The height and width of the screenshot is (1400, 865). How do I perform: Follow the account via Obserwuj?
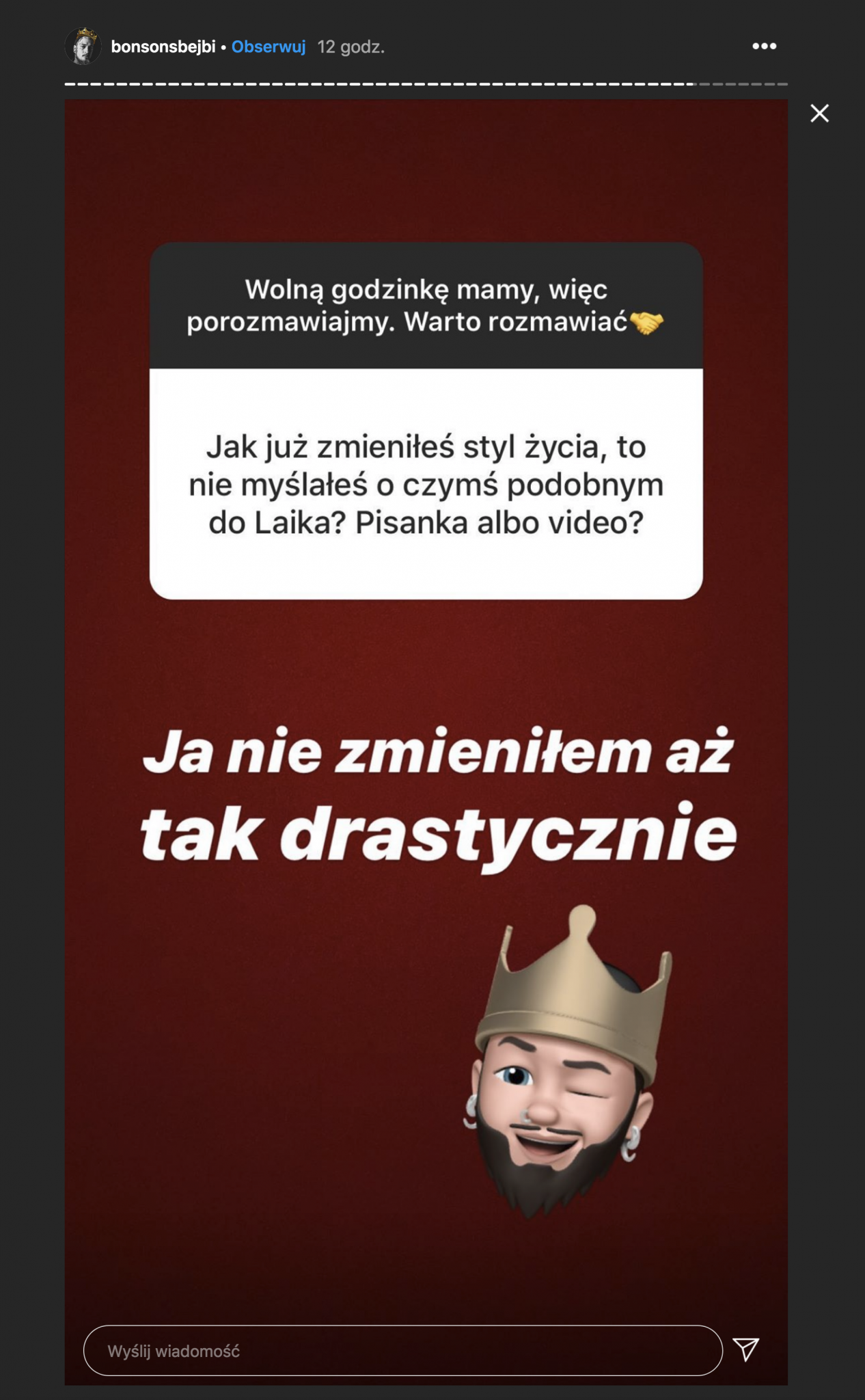[269, 46]
